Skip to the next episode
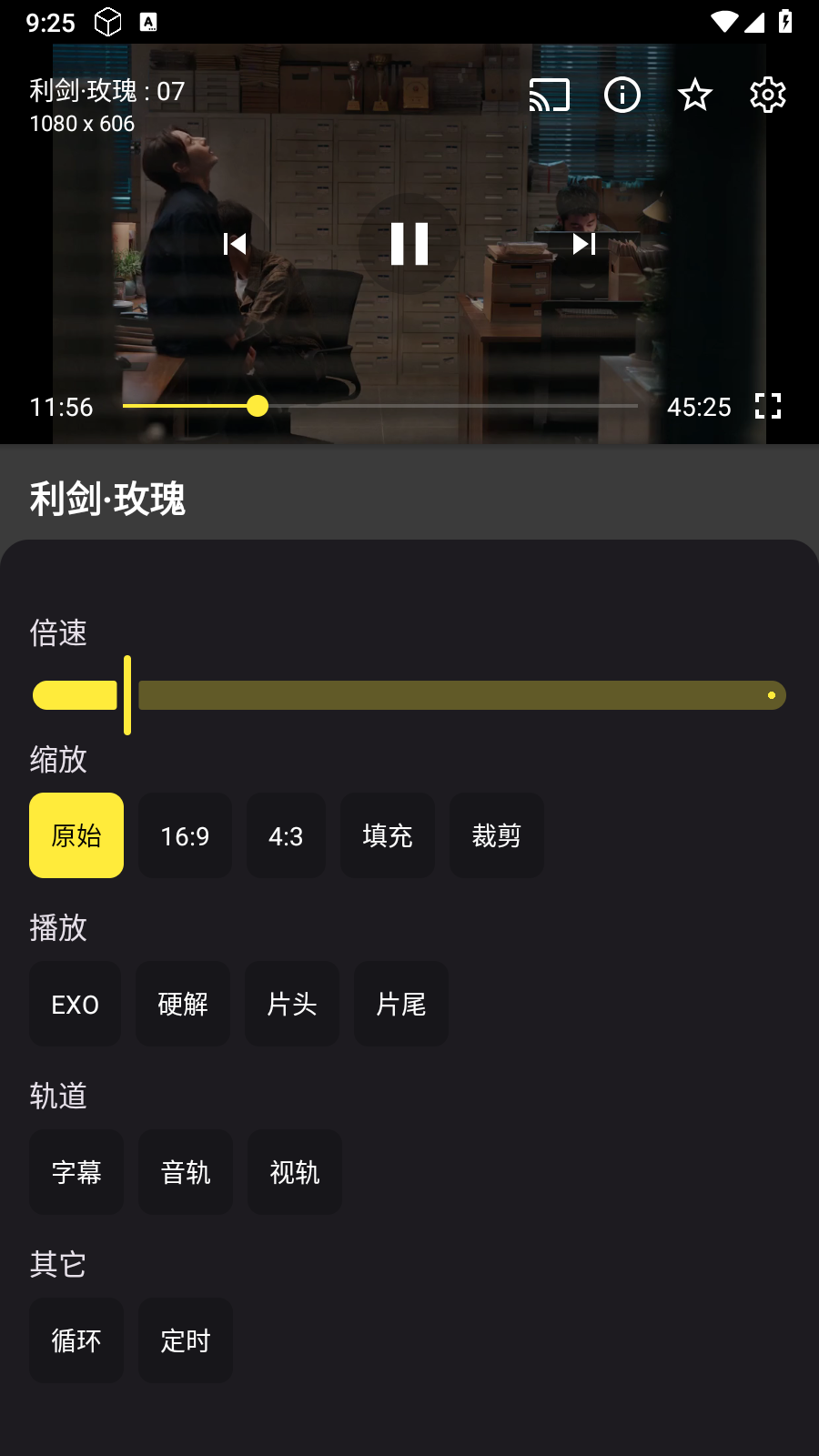Image resolution: width=819 pixels, height=1456 pixels. (583, 244)
